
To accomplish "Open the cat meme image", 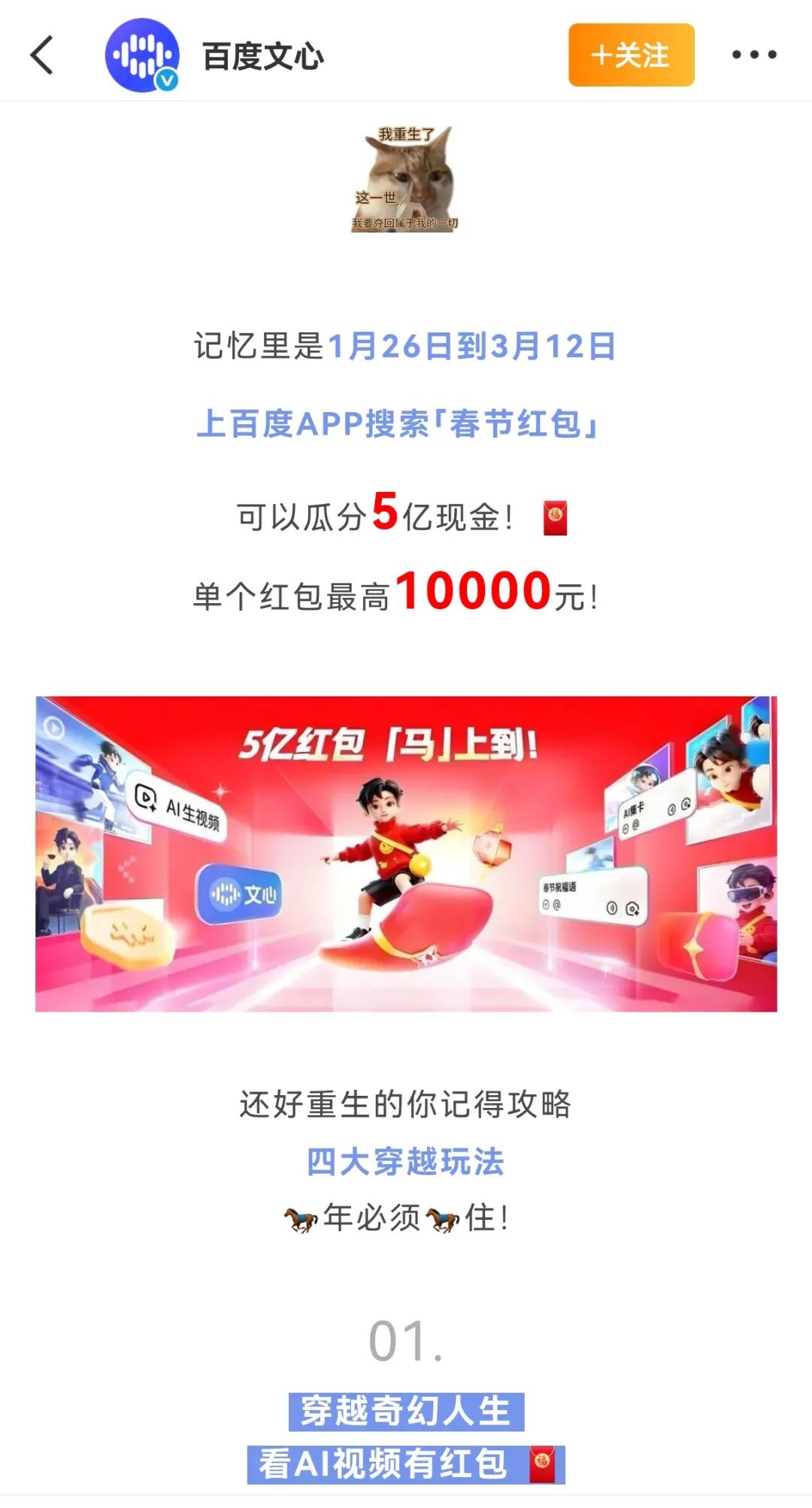I will 405,179.
